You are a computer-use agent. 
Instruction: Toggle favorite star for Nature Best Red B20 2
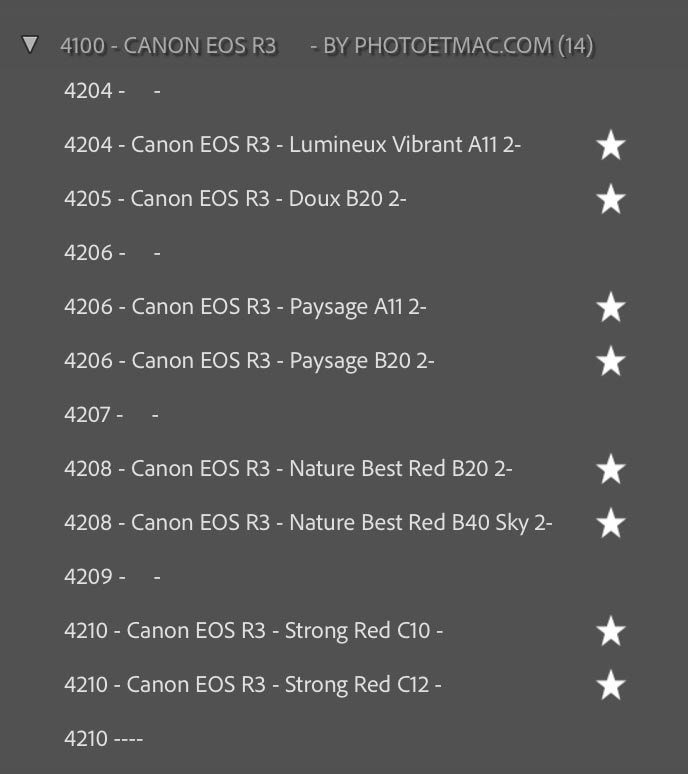tap(610, 470)
